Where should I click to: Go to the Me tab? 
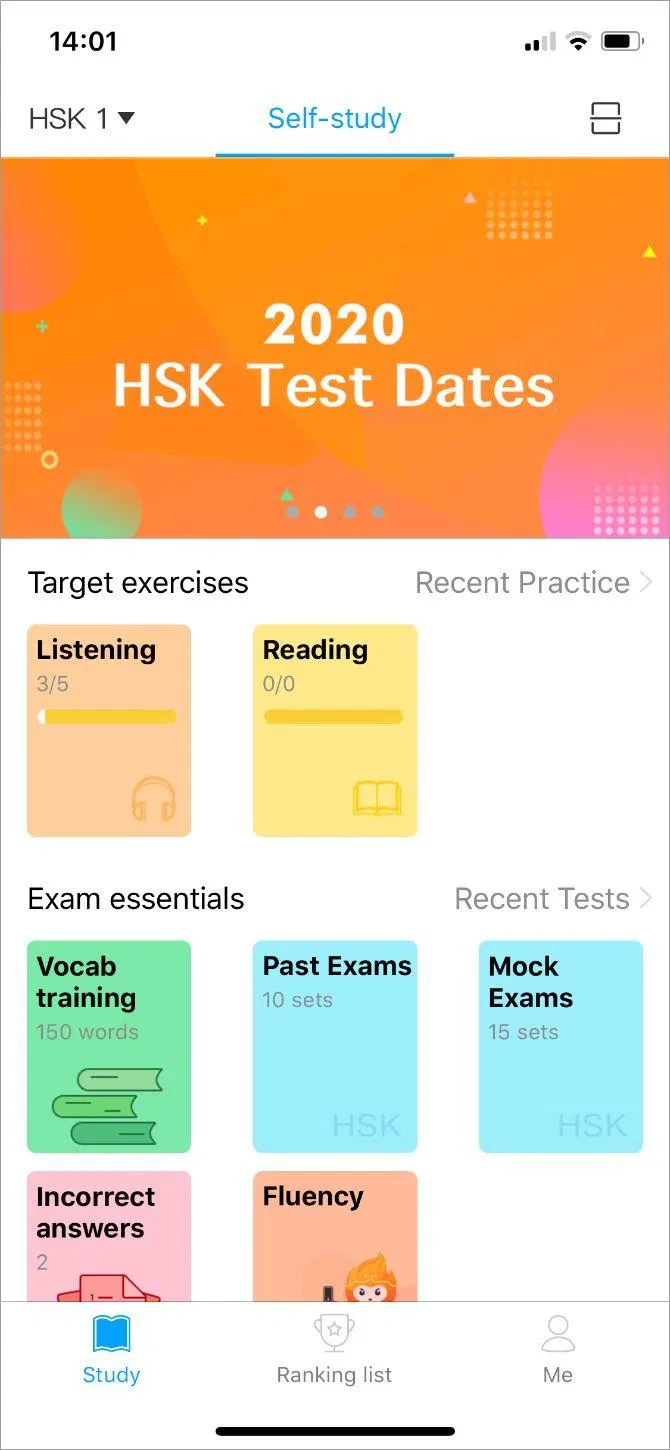558,1349
